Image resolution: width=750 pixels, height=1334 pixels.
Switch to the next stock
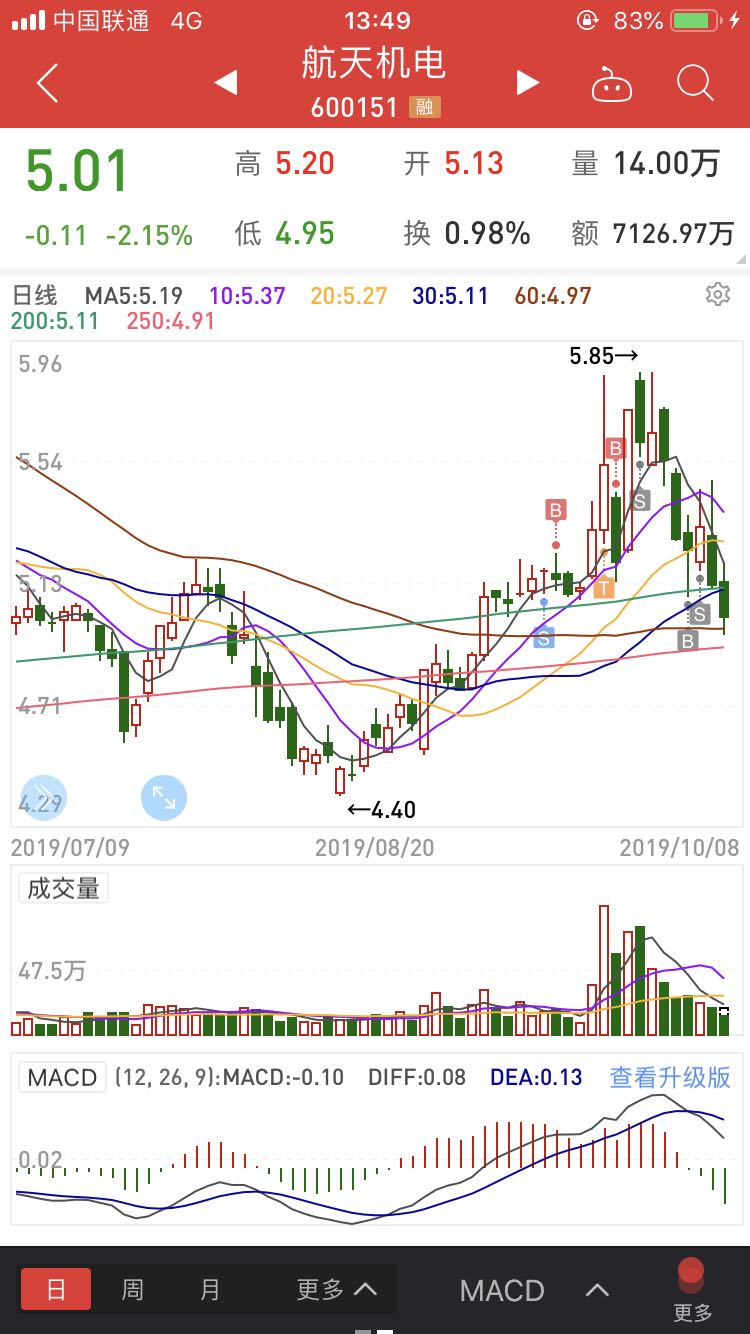(x=528, y=83)
